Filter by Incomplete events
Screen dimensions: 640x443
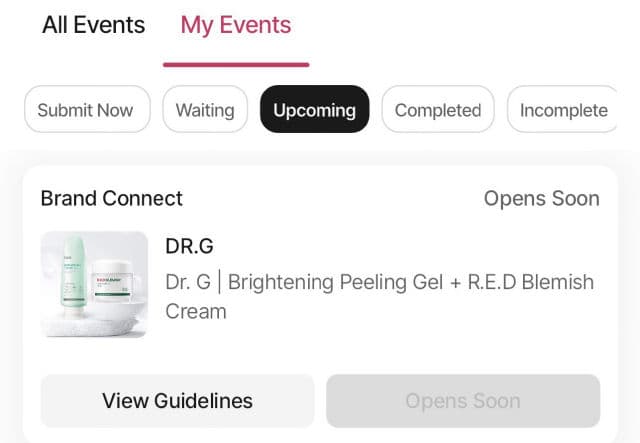point(562,110)
